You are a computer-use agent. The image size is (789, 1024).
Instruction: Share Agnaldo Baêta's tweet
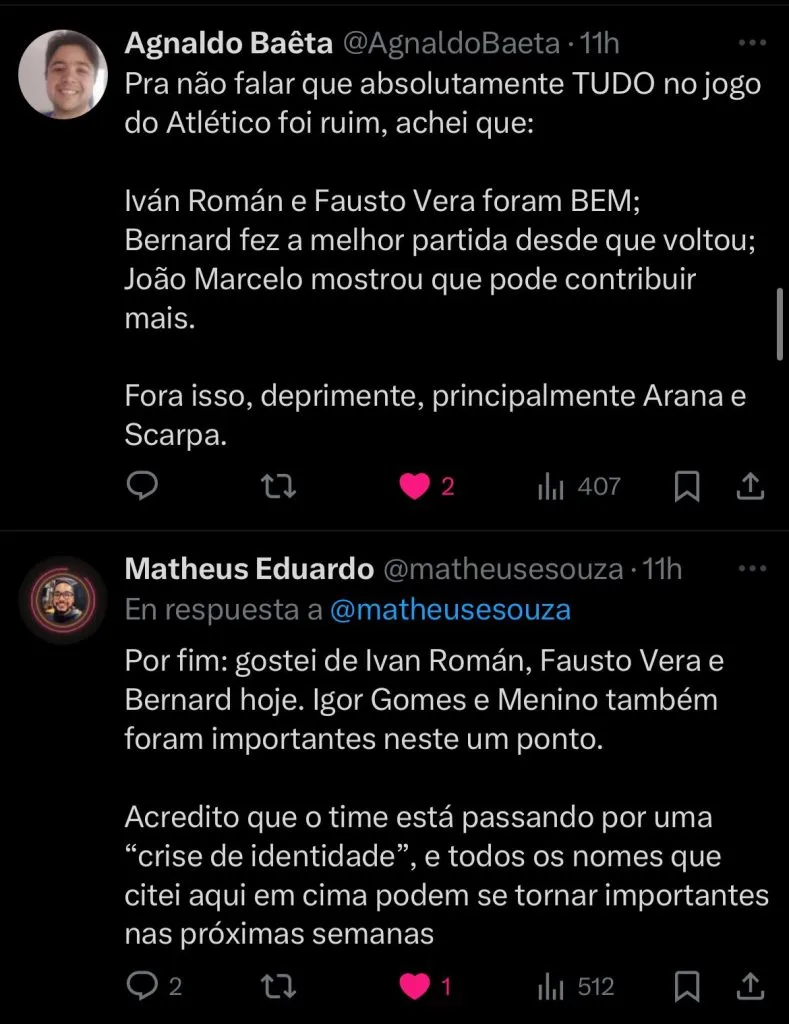(750, 487)
